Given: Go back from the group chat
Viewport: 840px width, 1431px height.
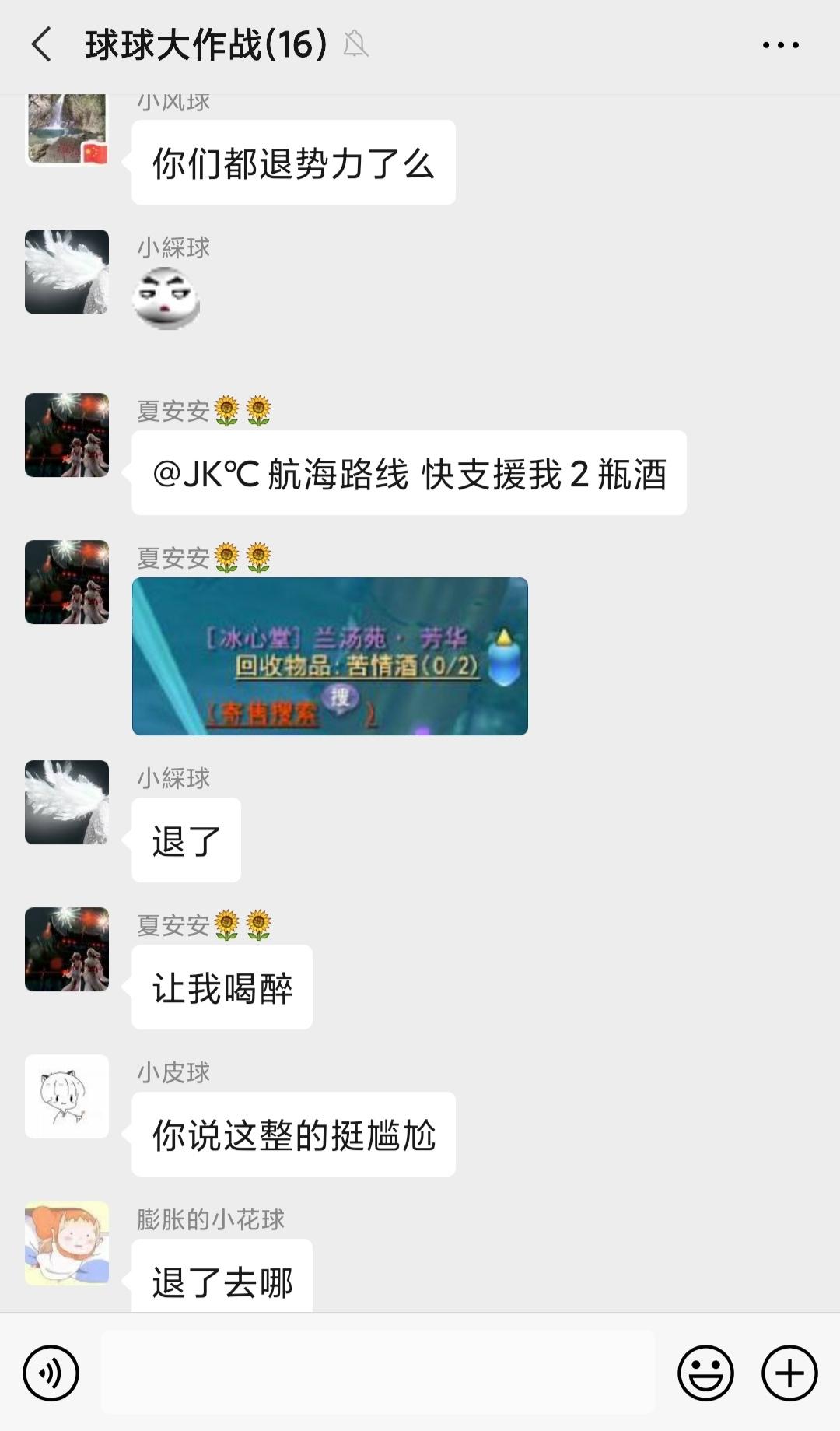Looking at the screenshot, I should [x=42, y=44].
